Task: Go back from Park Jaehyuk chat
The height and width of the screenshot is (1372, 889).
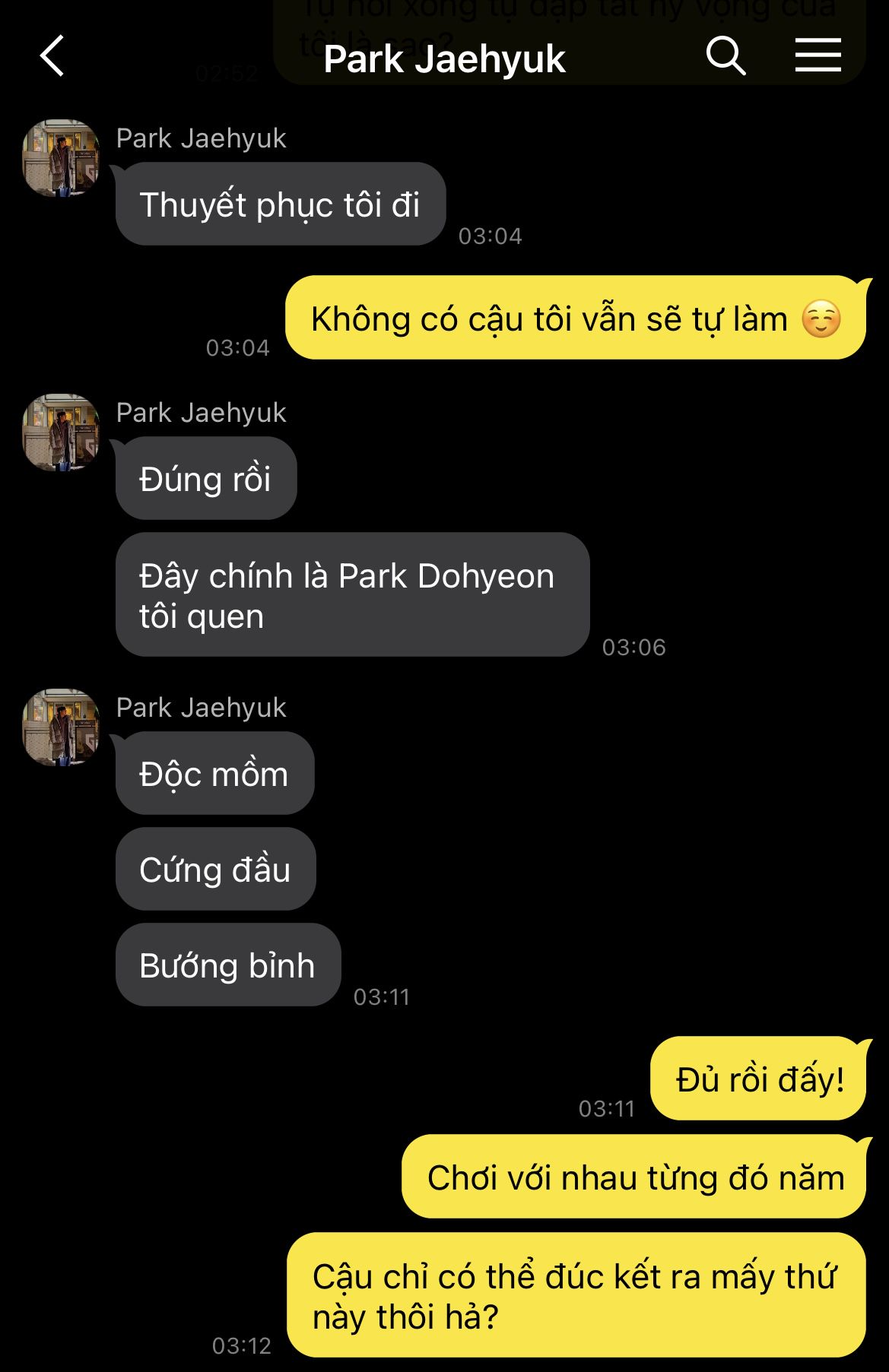Action: tap(52, 57)
